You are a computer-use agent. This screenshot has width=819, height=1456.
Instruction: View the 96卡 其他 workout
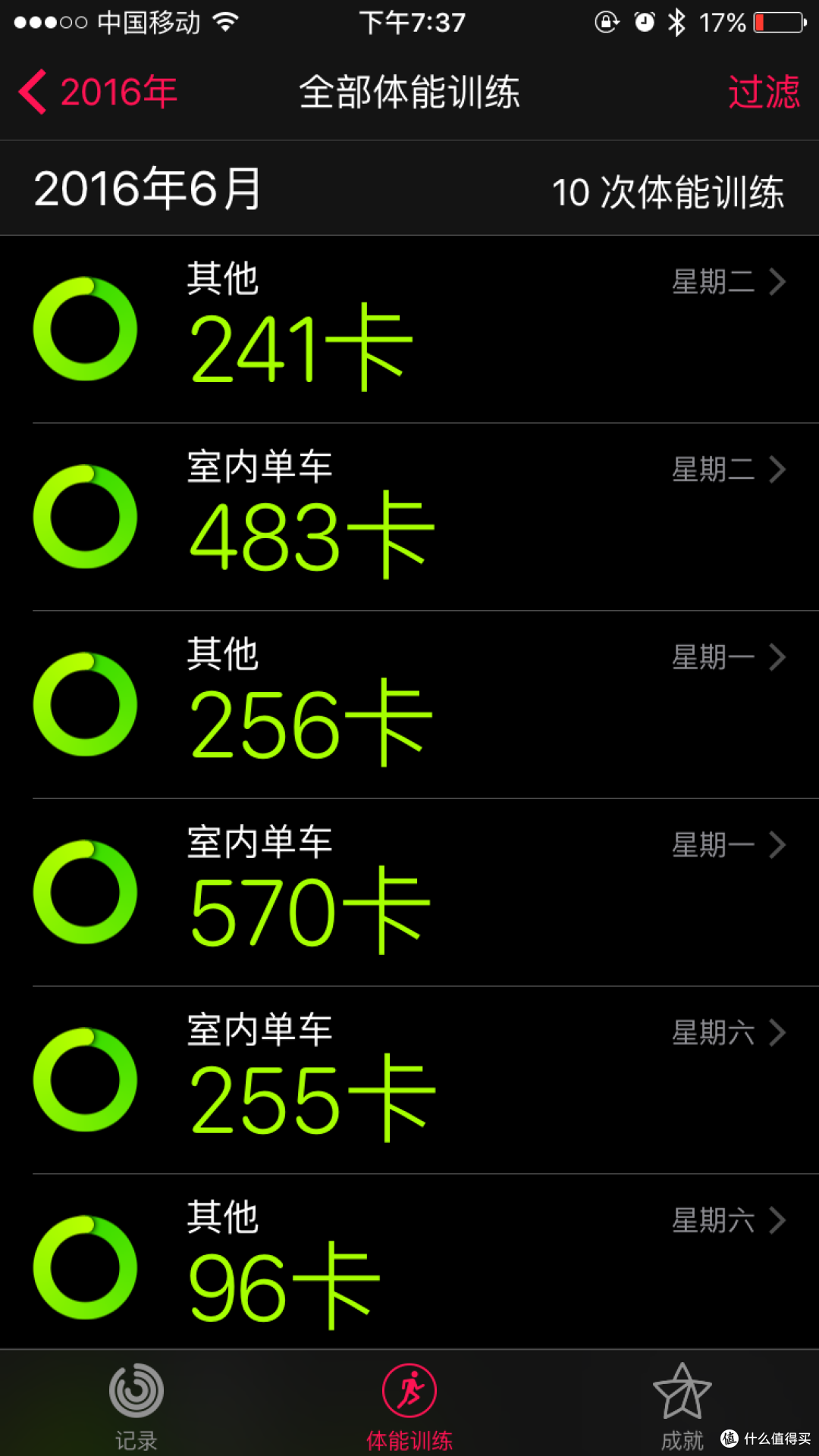coord(409,1262)
